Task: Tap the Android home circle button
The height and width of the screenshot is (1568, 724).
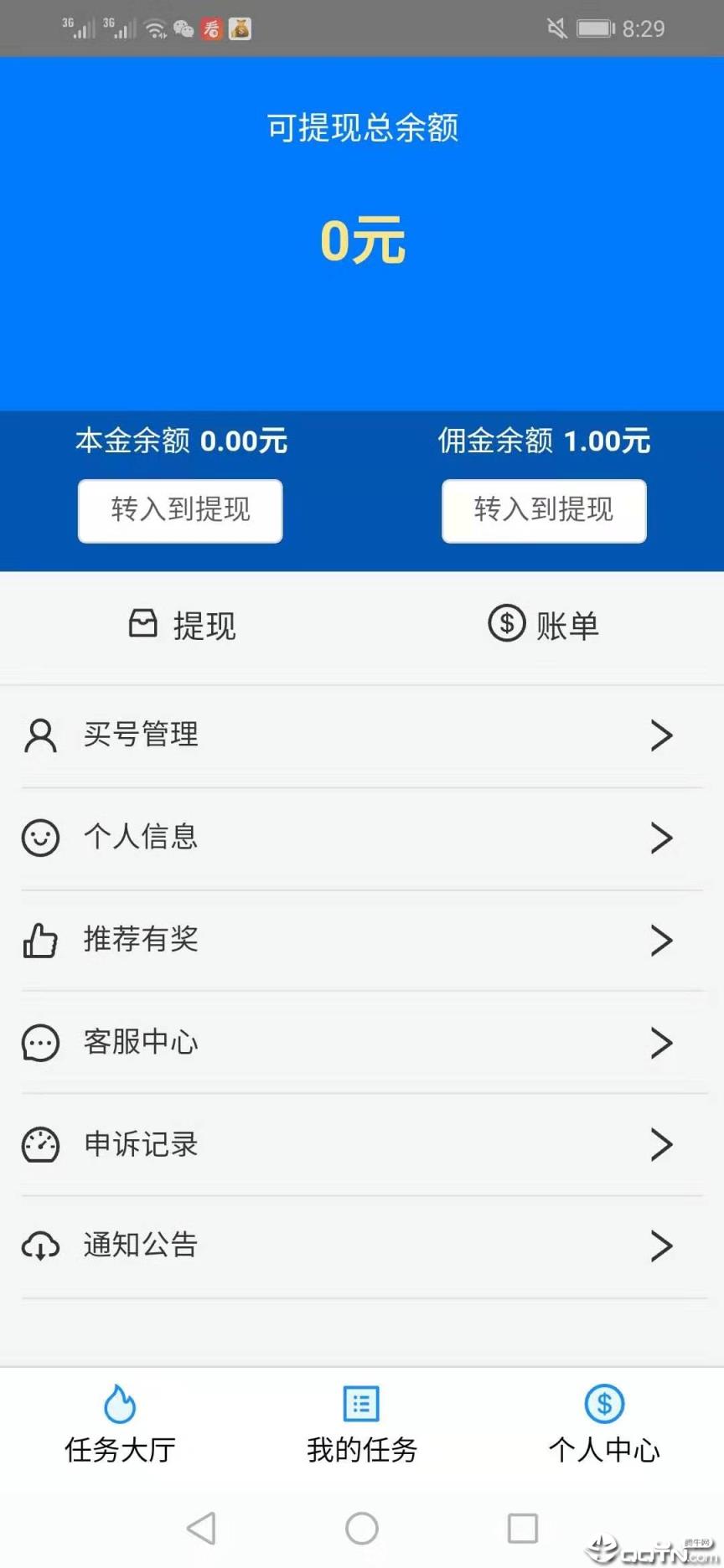Action: click(361, 1527)
